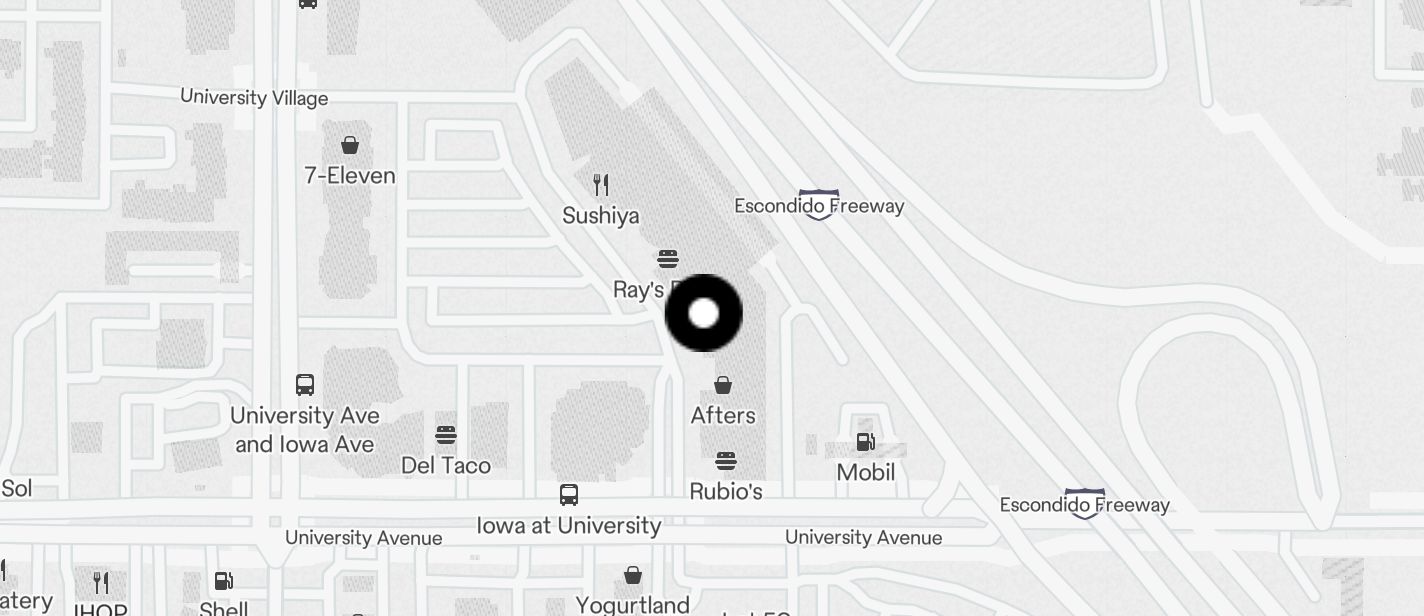Tap the Iowa at University bus stop

click(x=568, y=495)
